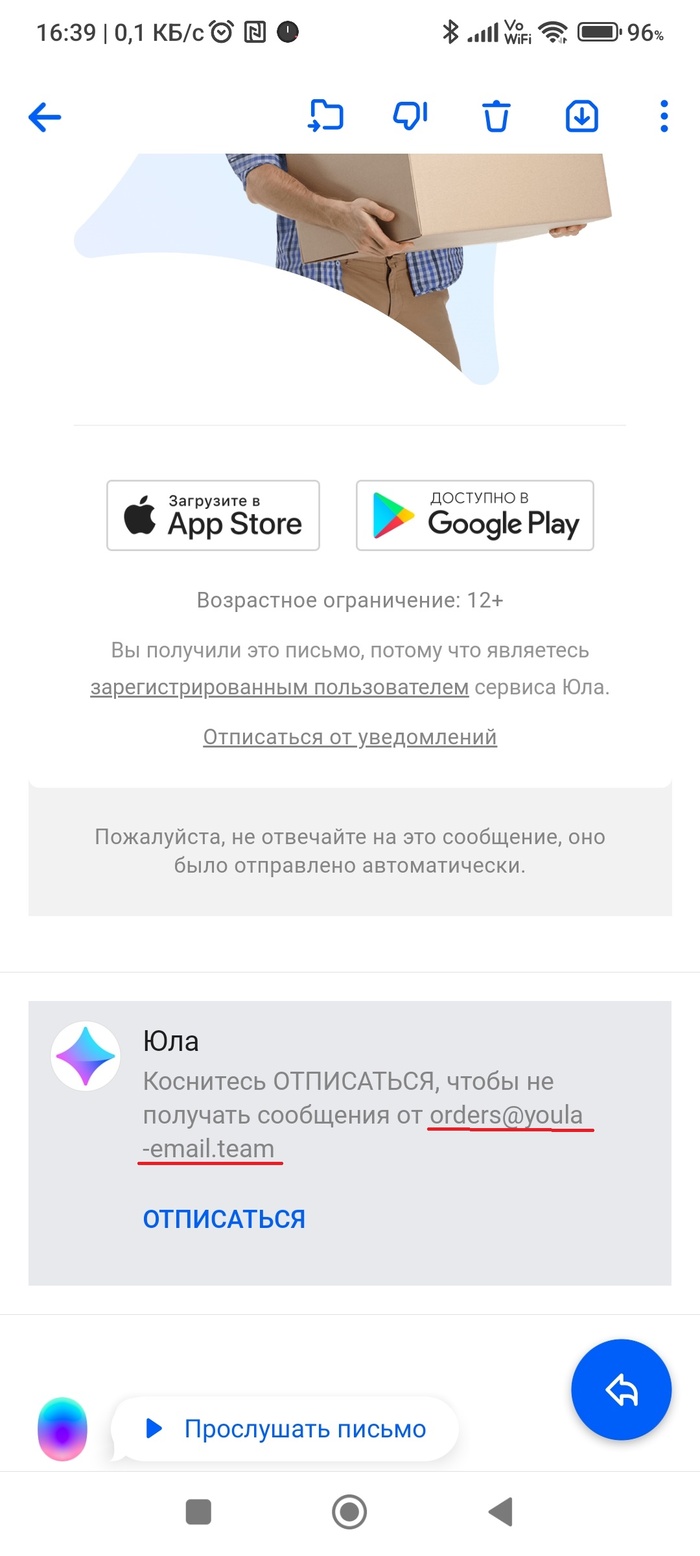Reply to this email
Viewport: 700px width, 1556px height.
(x=621, y=1389)
